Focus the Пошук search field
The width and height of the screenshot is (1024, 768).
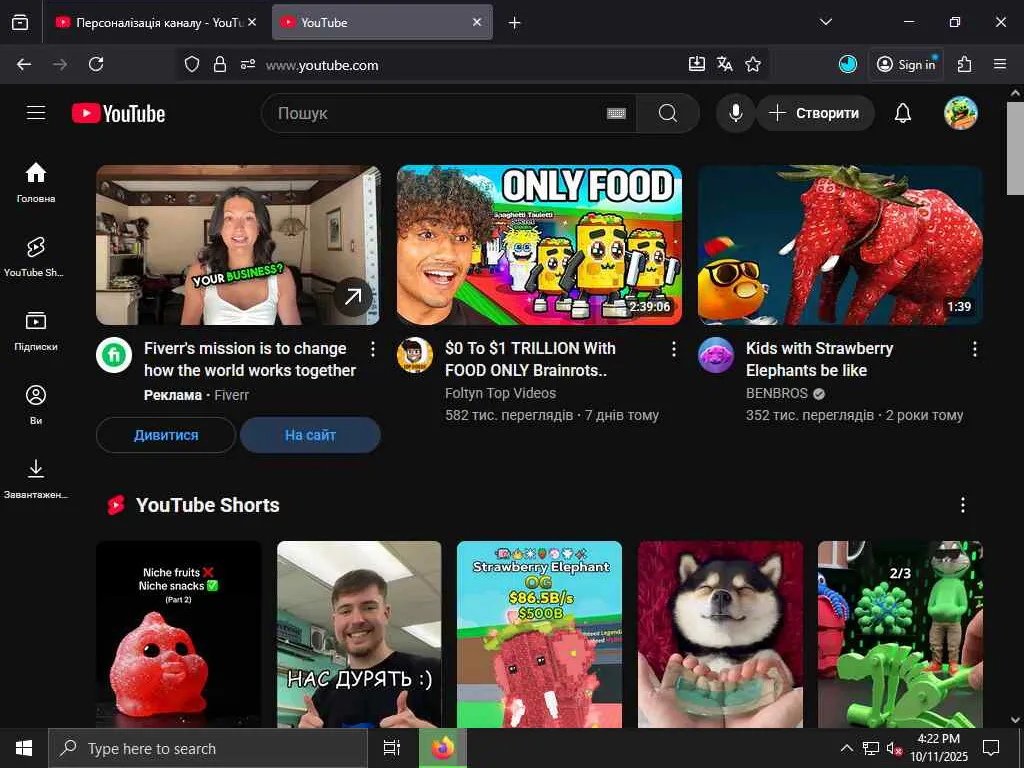click(x=430, y=113)
